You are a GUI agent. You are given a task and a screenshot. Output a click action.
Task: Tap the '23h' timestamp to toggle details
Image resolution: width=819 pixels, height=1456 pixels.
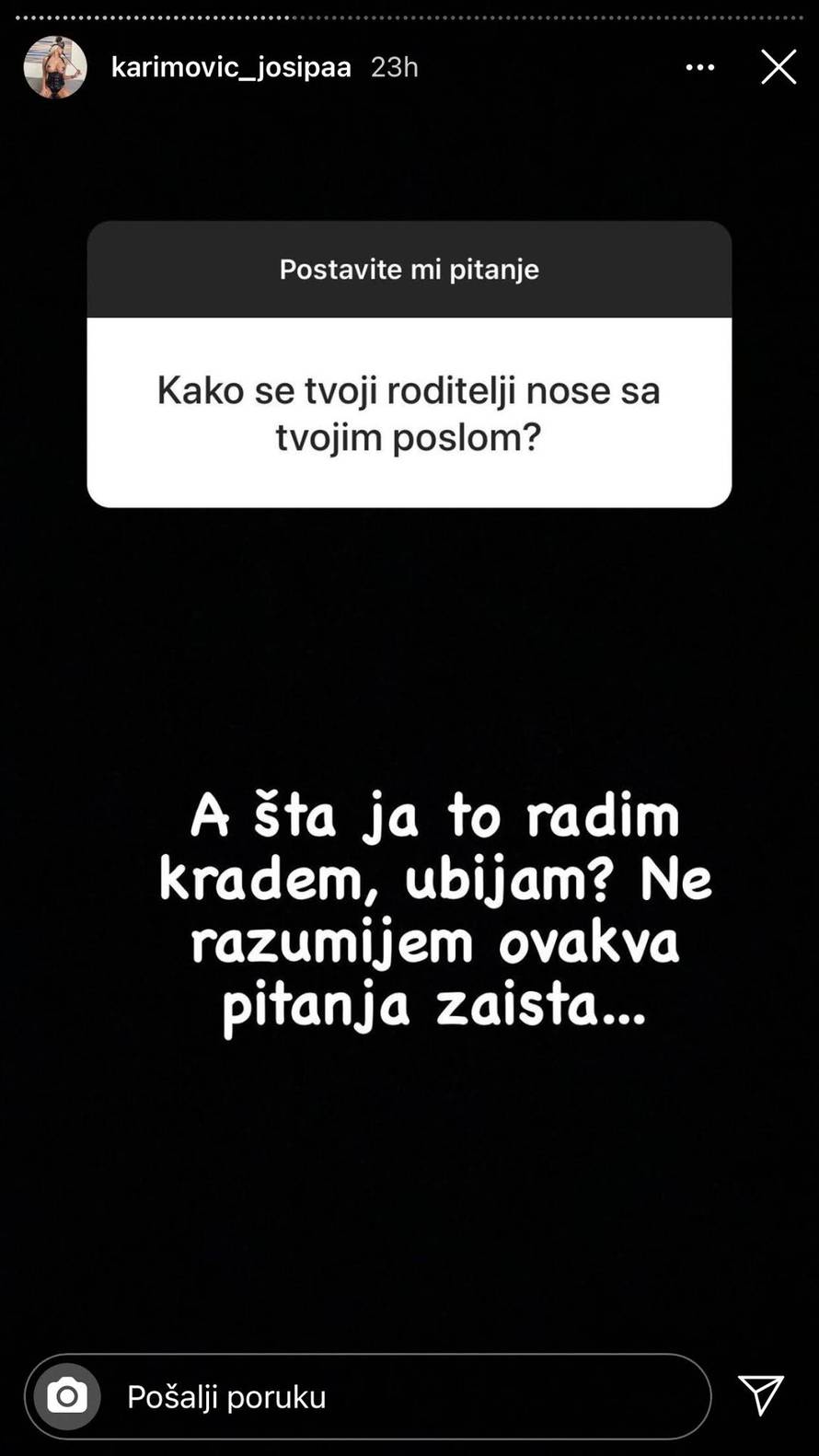[x=394, y=67]
